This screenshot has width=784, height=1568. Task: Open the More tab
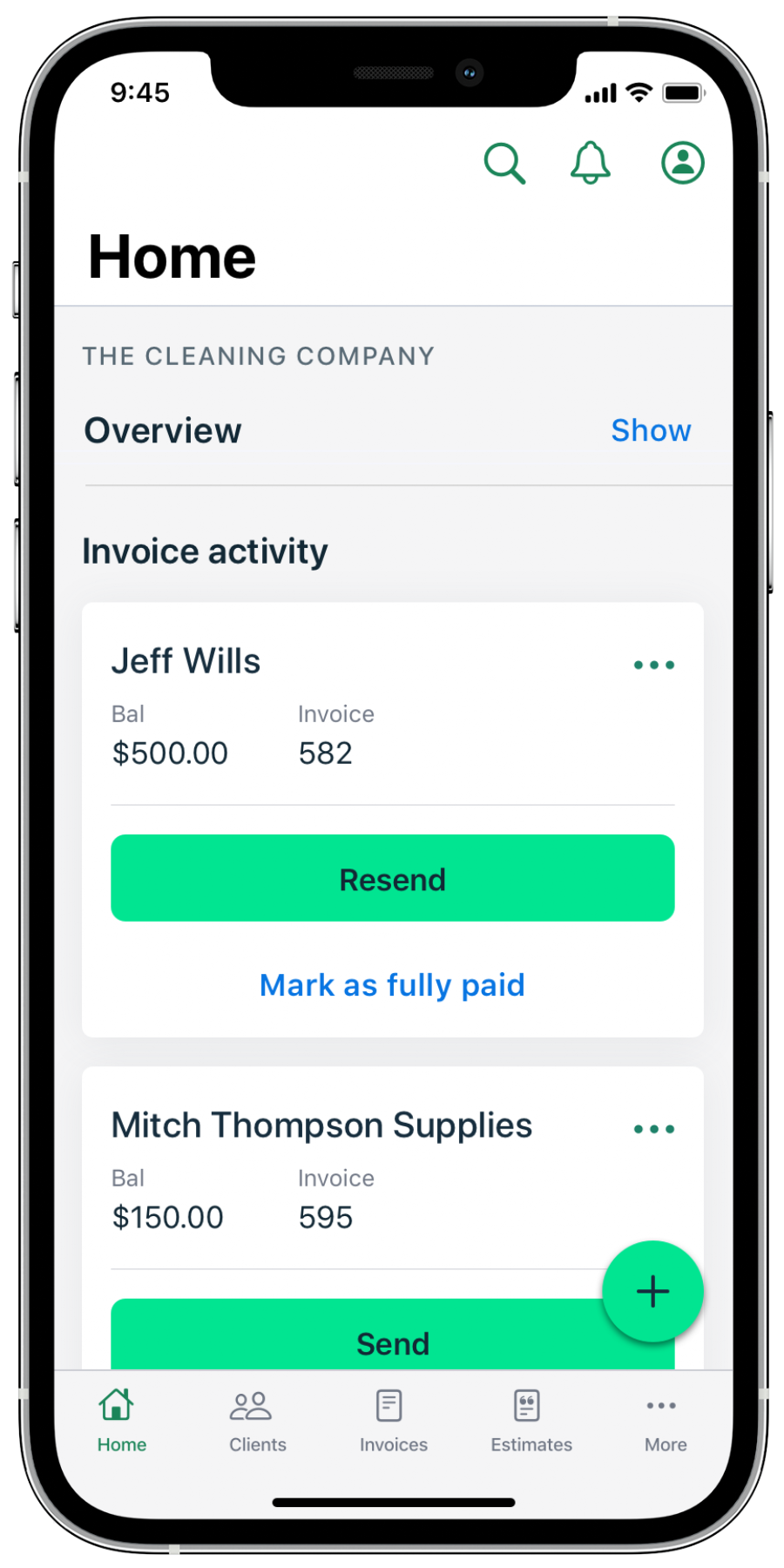pos(665,1422)
